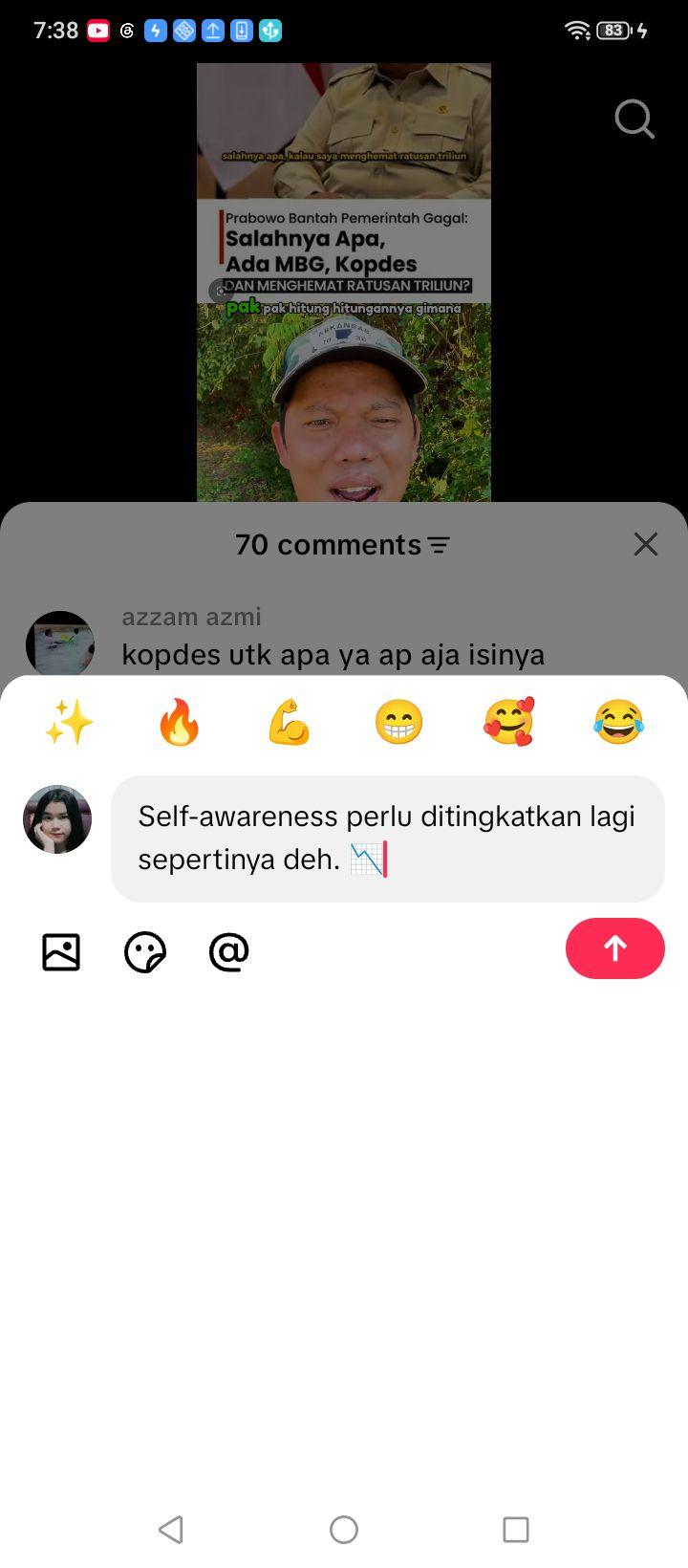Insert the tears of joy emoji

coord(618,722)
